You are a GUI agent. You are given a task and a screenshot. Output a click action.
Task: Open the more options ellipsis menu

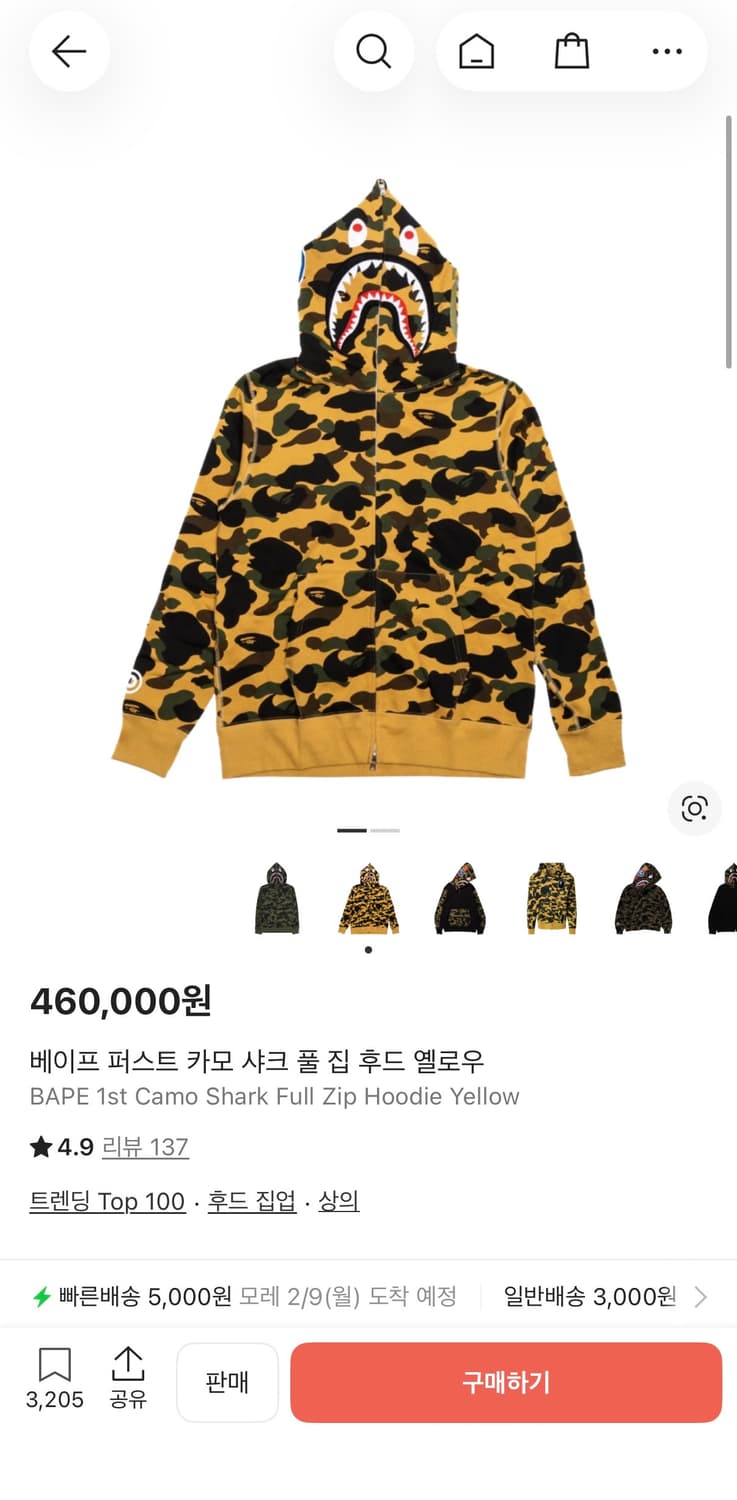click(666, 51)
